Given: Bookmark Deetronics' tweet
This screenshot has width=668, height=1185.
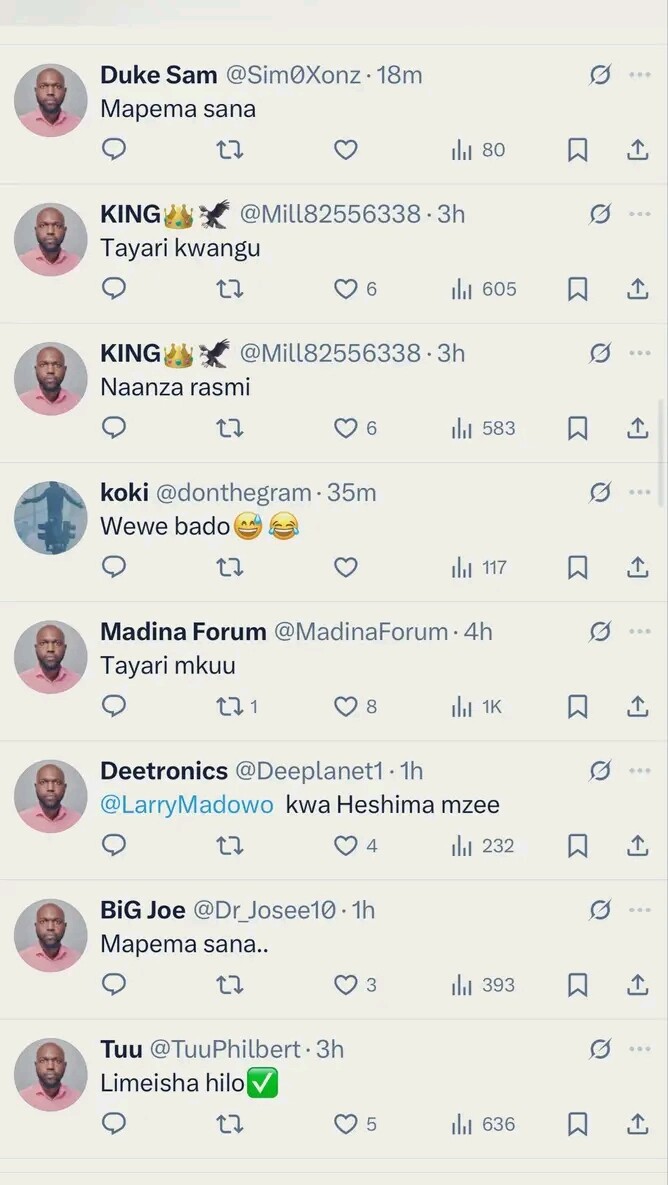Looking at the screenshot, I should tap(577, 845).
